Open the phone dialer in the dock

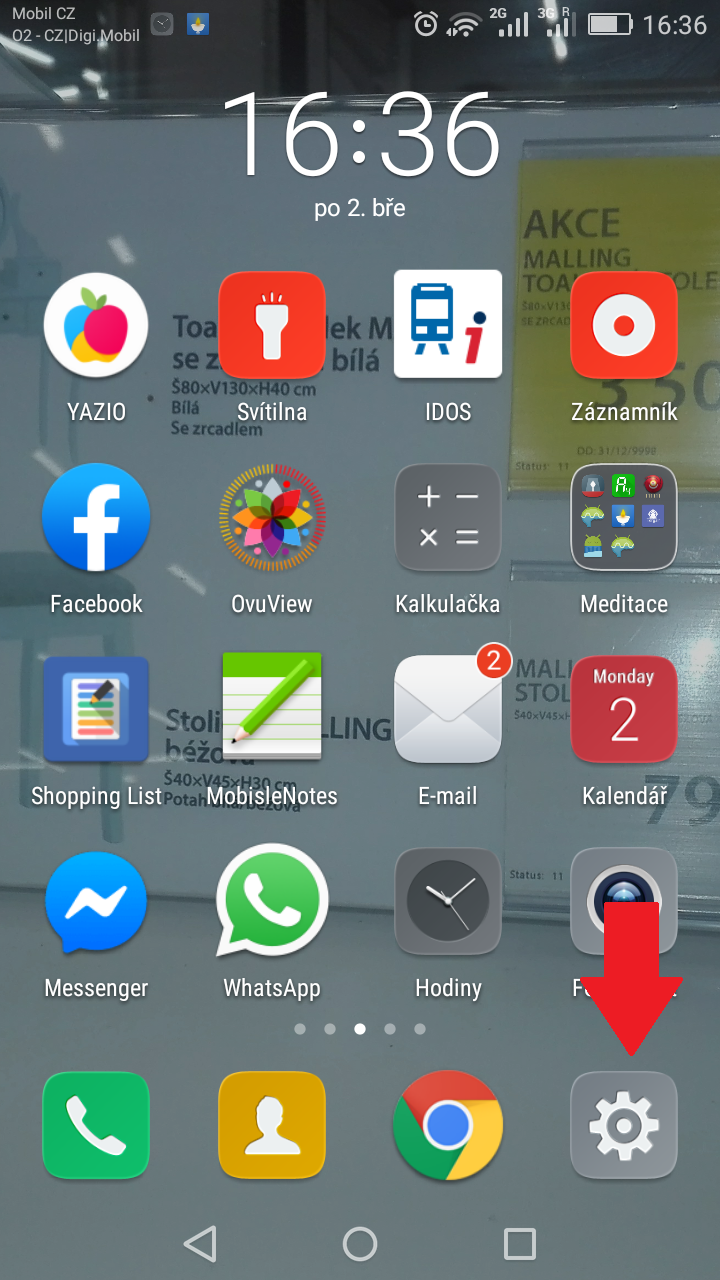click(x=96, y=1126)
